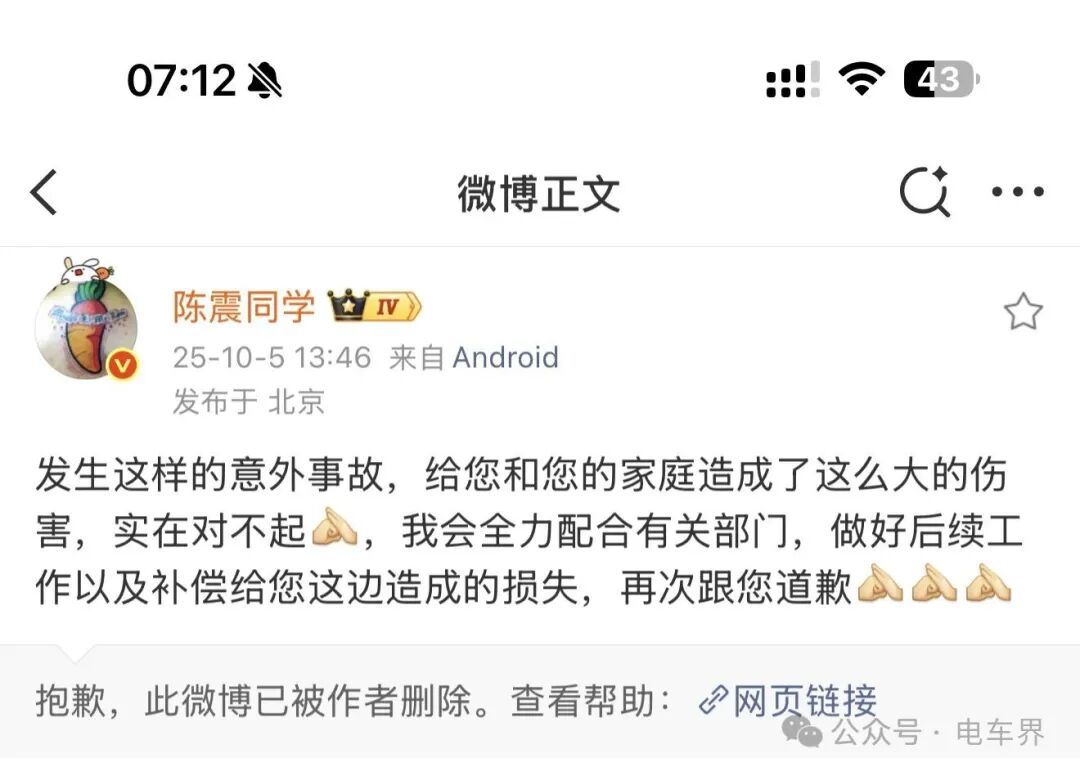Go back from the Weibo post
1080x776 pixels.
(x=44, y=192)
